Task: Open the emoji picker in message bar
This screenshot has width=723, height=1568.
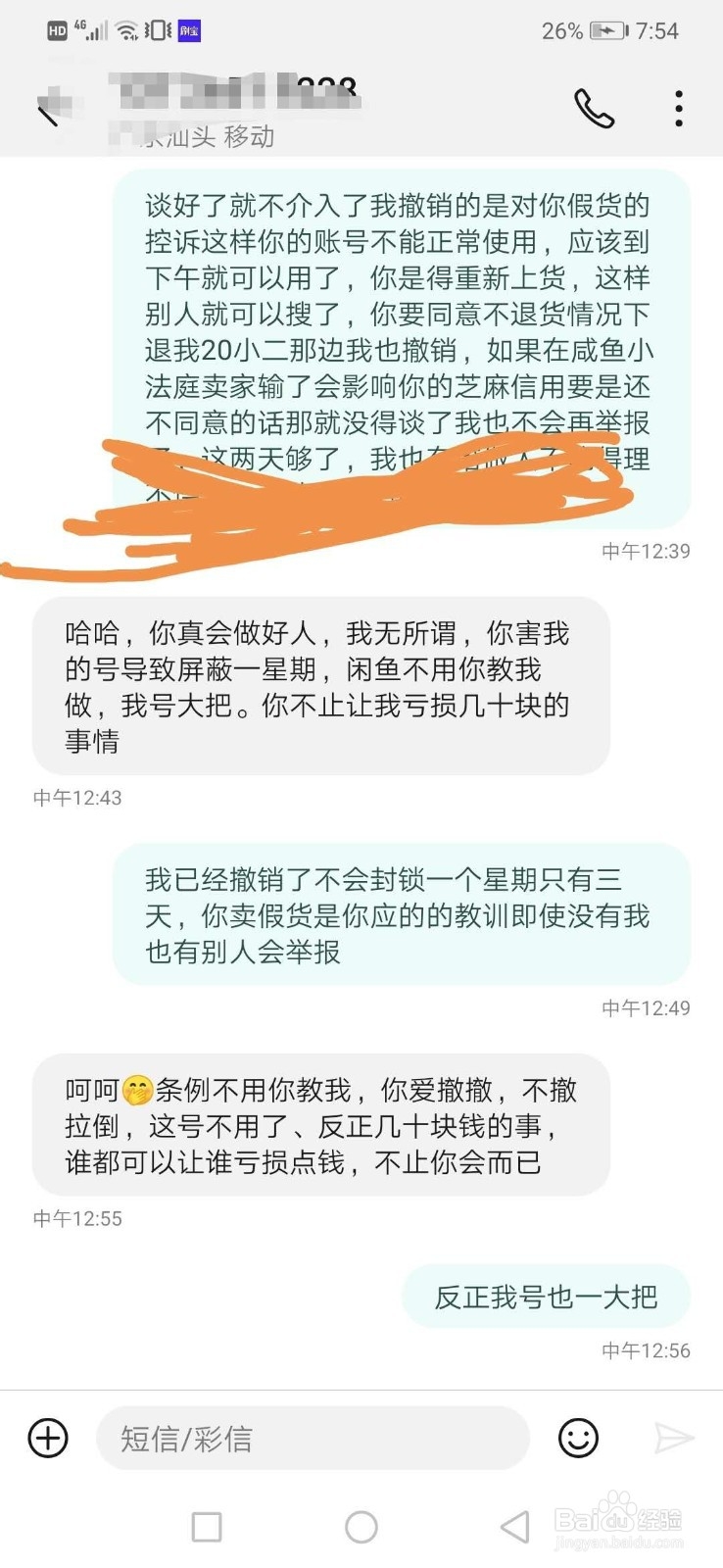Action: 578,1439
